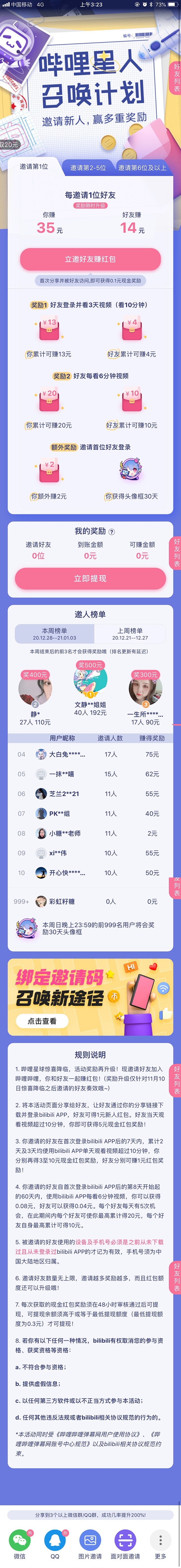
Task: Show the 本周榜单 leaderboard
Action: pyautogui.click(x=55, y=634)
